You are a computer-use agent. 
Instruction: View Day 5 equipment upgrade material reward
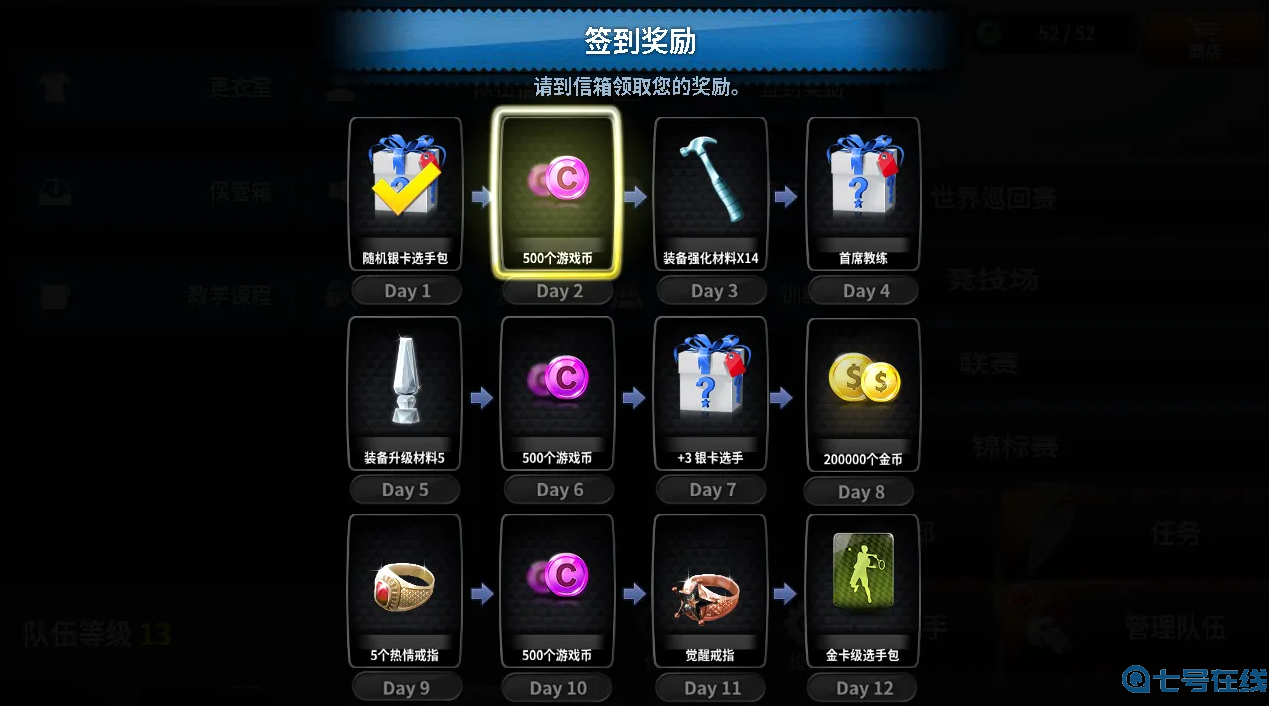tap(405, 393)
